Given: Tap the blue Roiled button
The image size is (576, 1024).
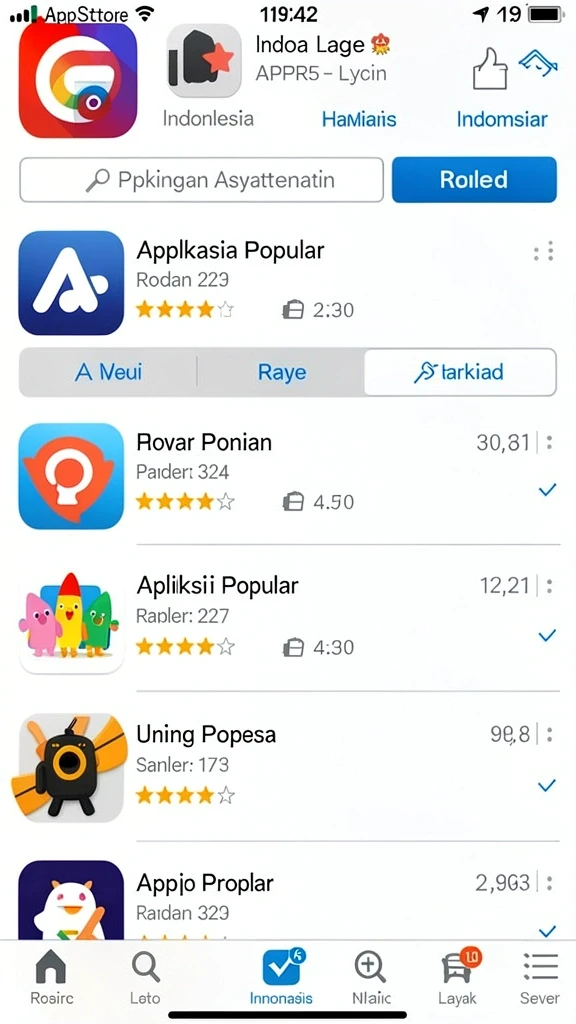Looking at the screenshot, I should (x=474, y=180).
